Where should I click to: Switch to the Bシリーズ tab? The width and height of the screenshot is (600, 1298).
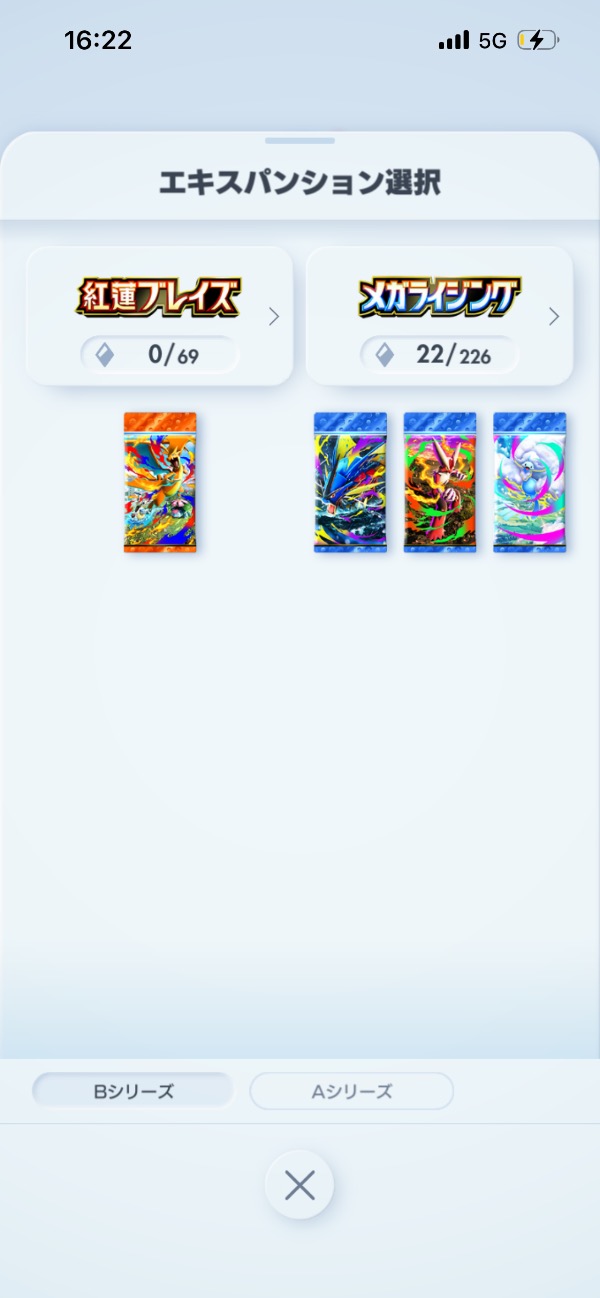[133, 1091]
